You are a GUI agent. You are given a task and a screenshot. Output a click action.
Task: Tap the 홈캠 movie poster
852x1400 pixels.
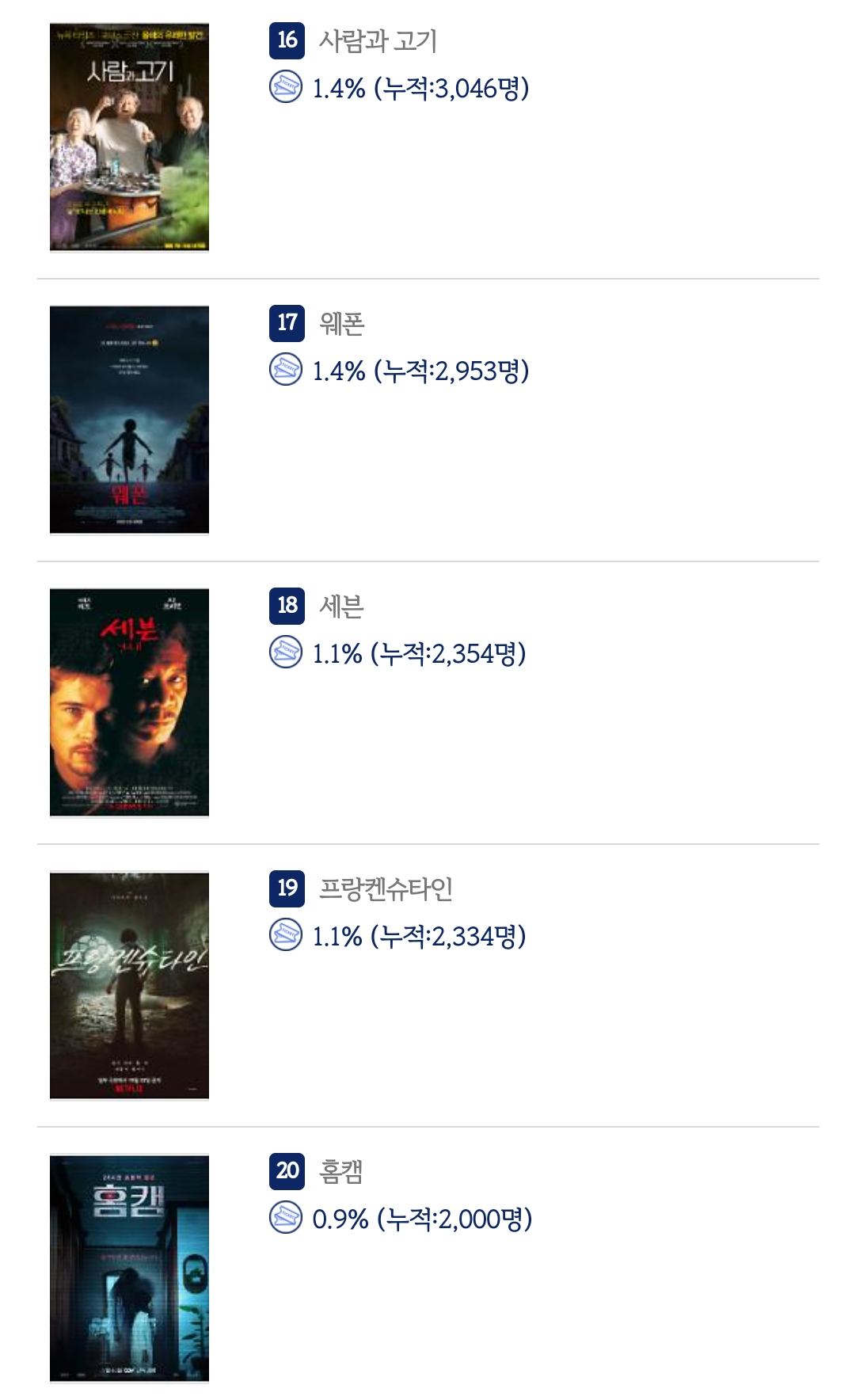pos(129,1268)
